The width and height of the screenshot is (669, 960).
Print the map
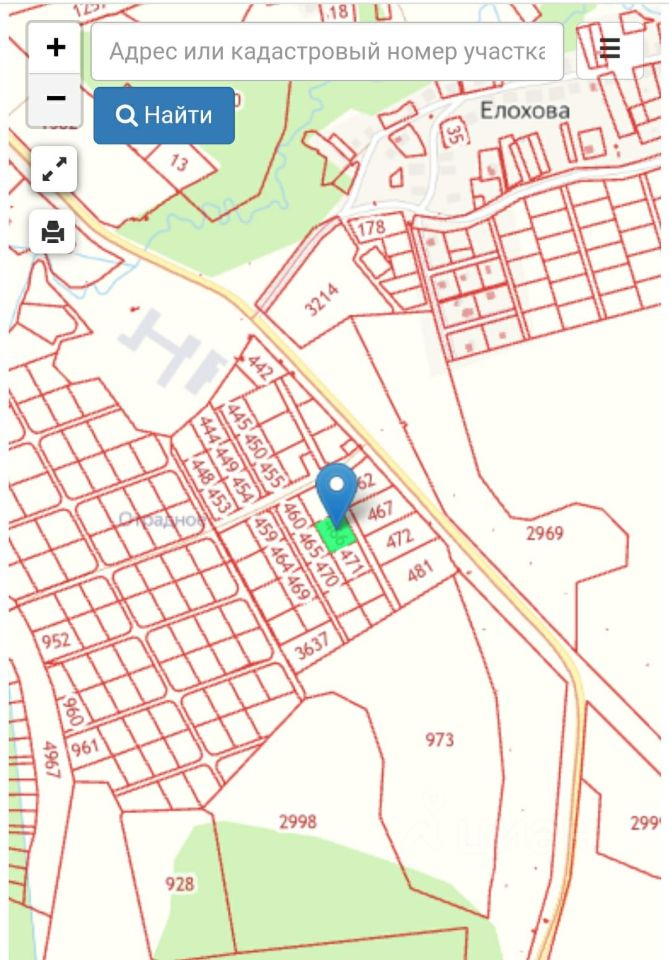click(x=53, y=233)
